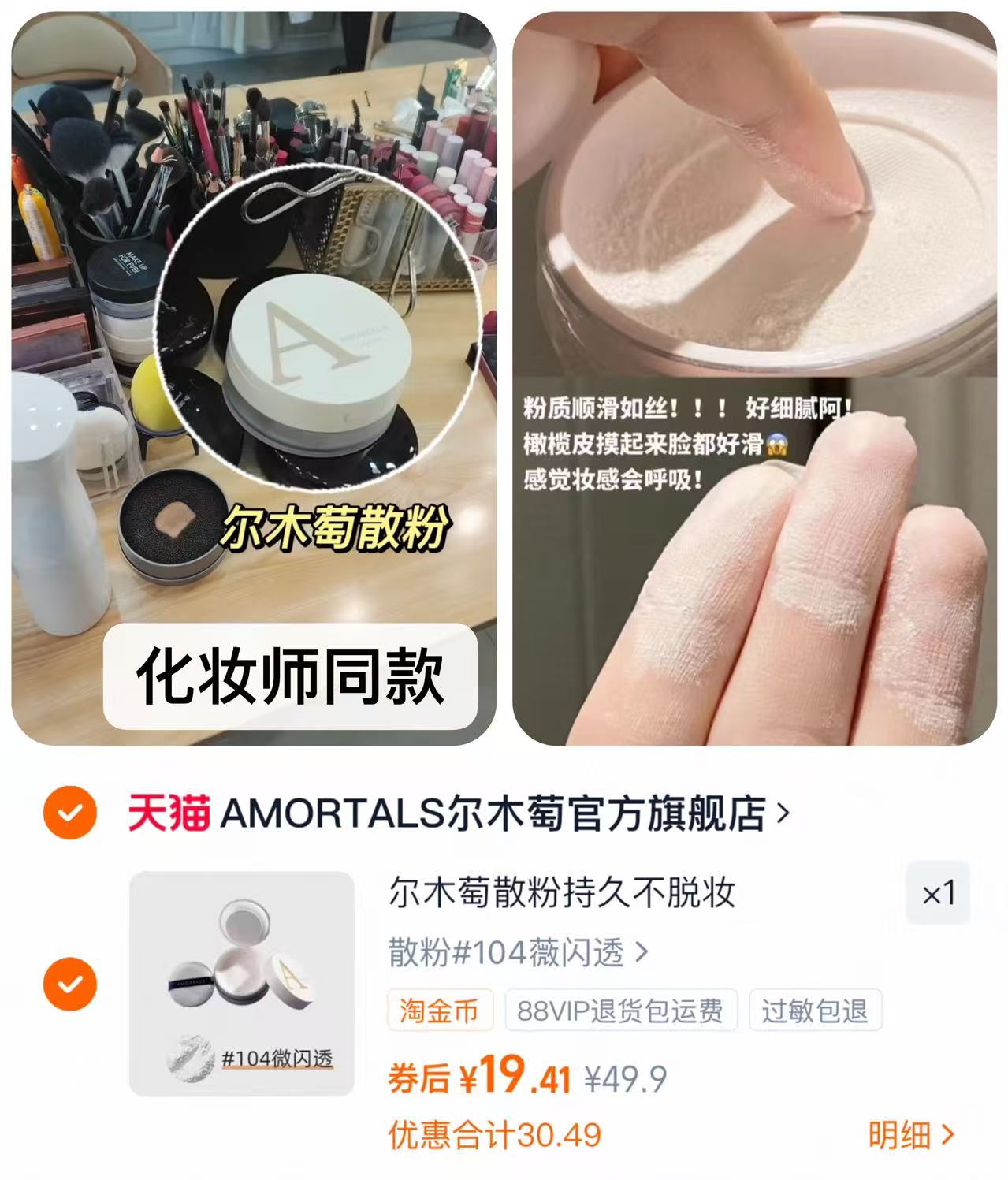Tap the powder texture photo on the right
This screenshot has height=1180, width=1008.
(757, 378)
